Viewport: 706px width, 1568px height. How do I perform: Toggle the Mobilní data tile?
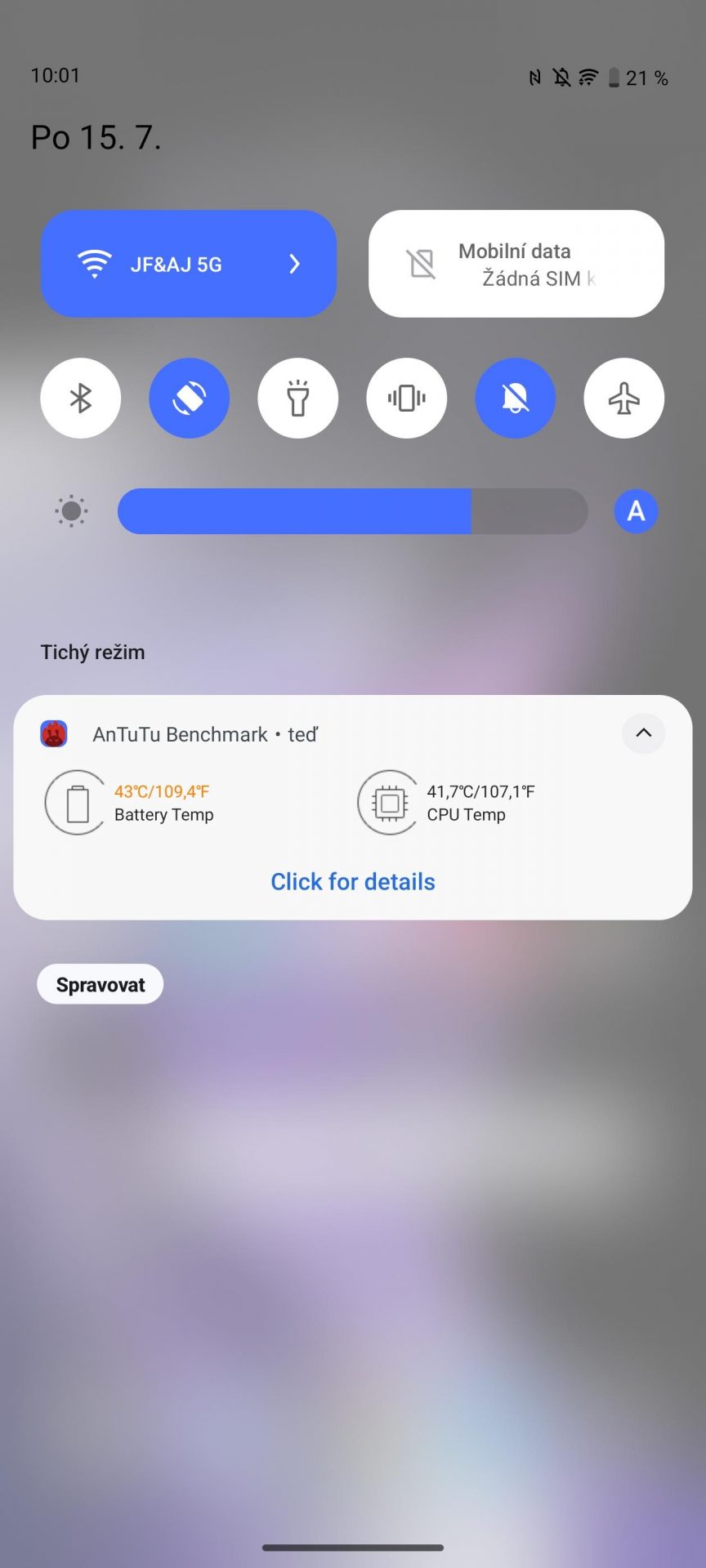516,264
